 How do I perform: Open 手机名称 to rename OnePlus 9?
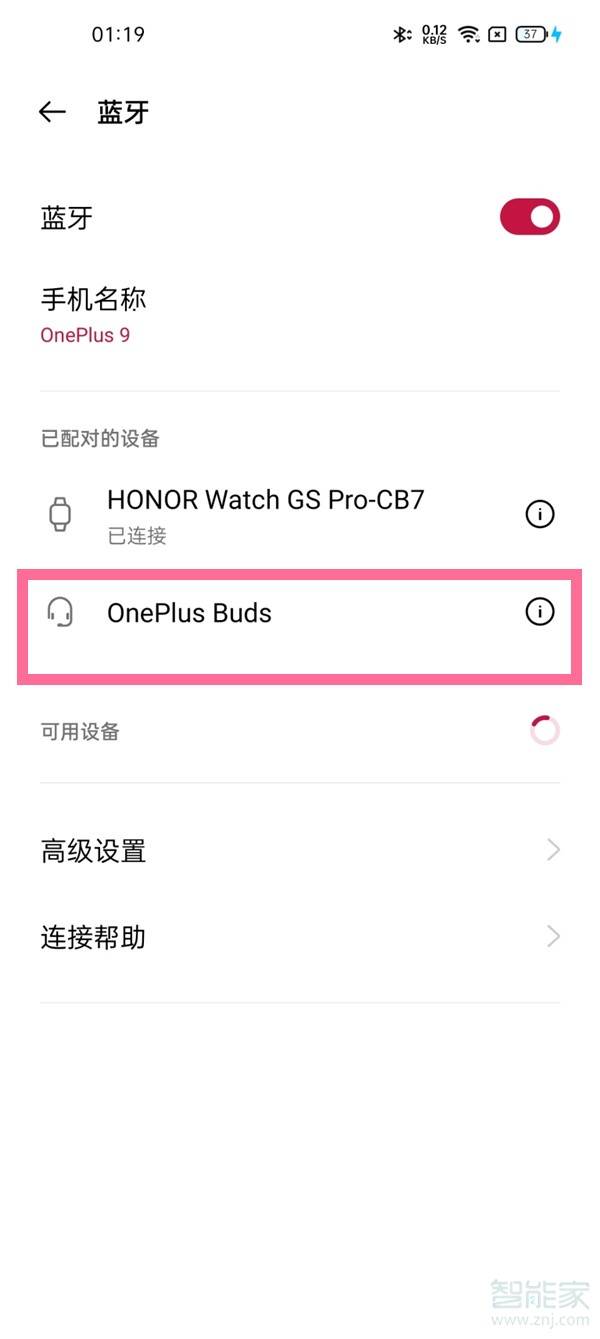95,315
